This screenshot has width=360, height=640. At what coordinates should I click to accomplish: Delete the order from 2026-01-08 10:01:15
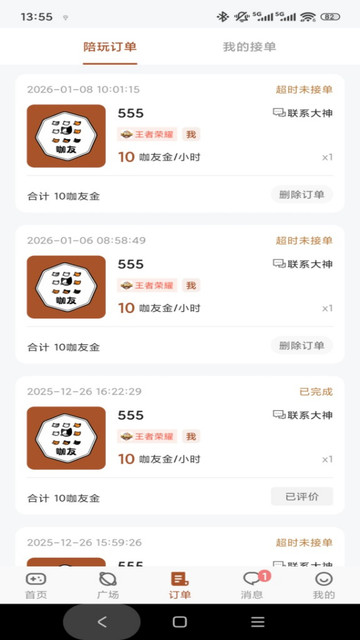(x=302, y=195)
